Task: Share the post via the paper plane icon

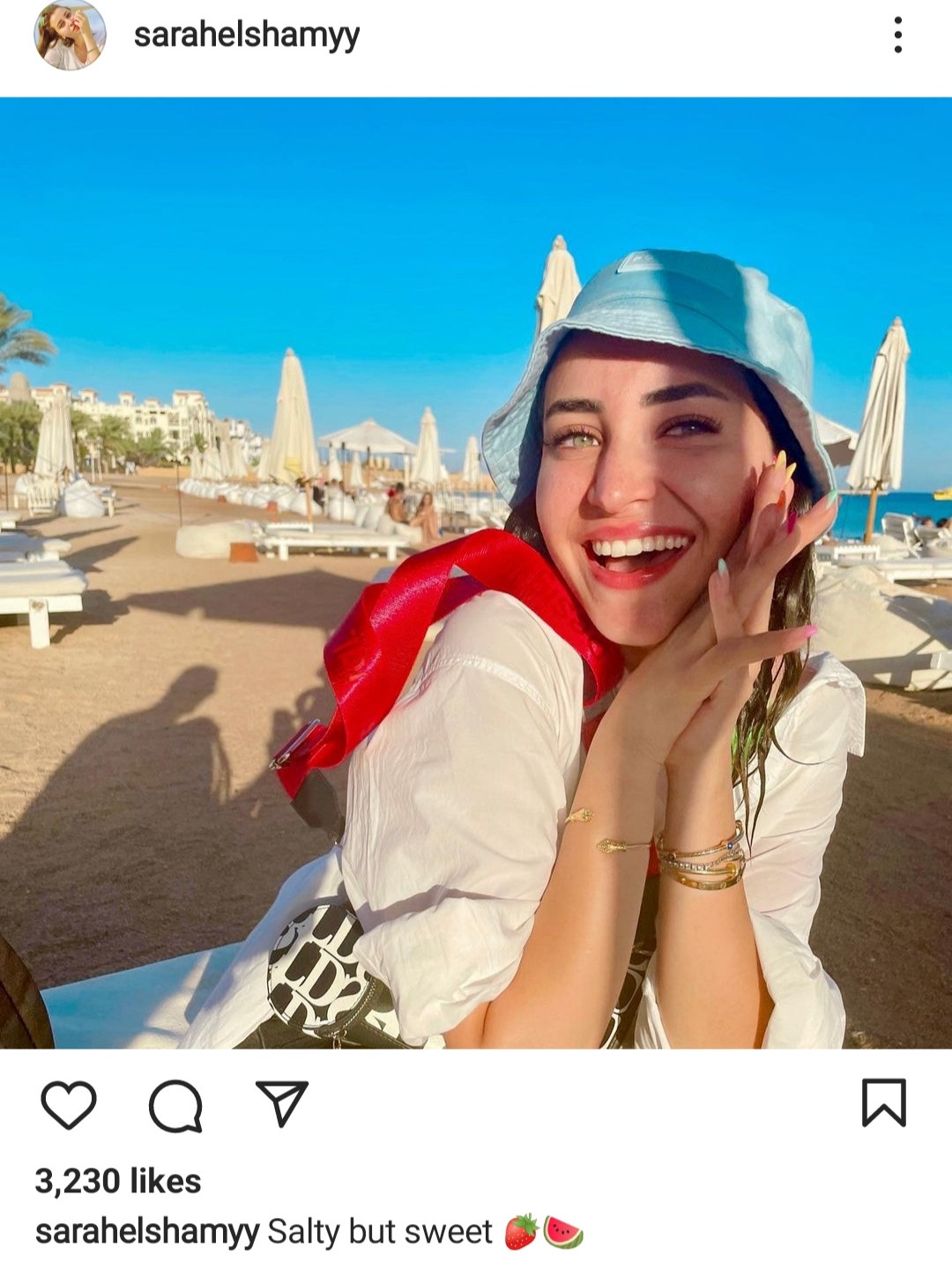Action: (x=282, y=1103)
